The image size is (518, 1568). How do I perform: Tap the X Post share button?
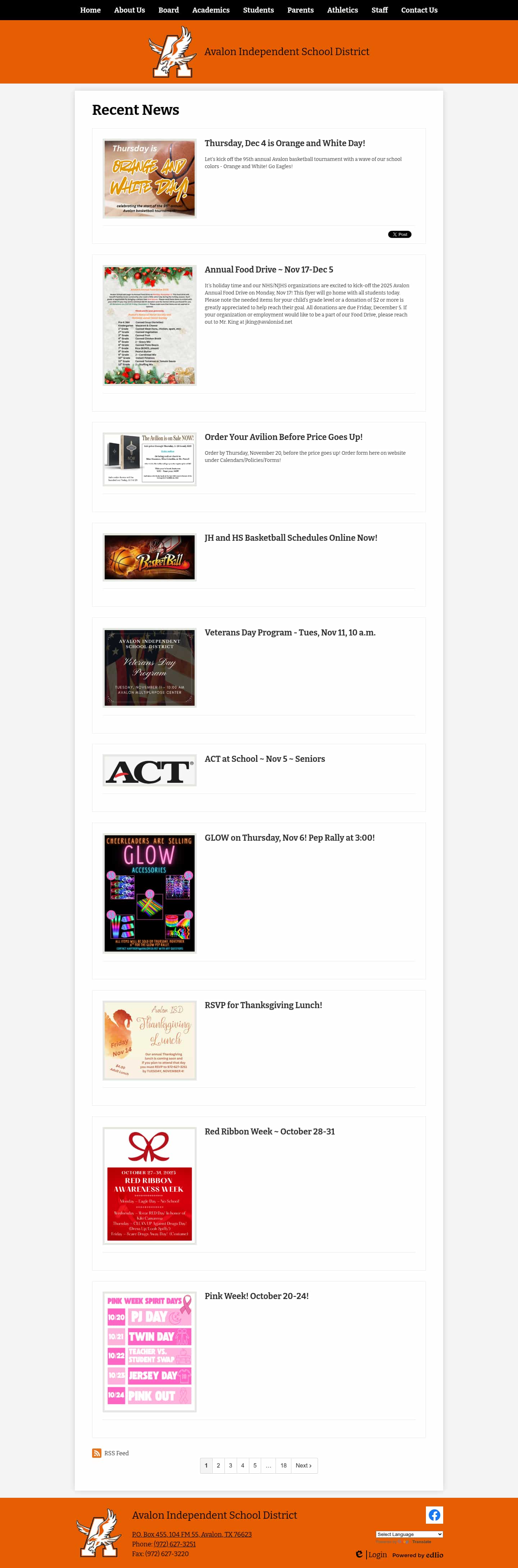399,234
